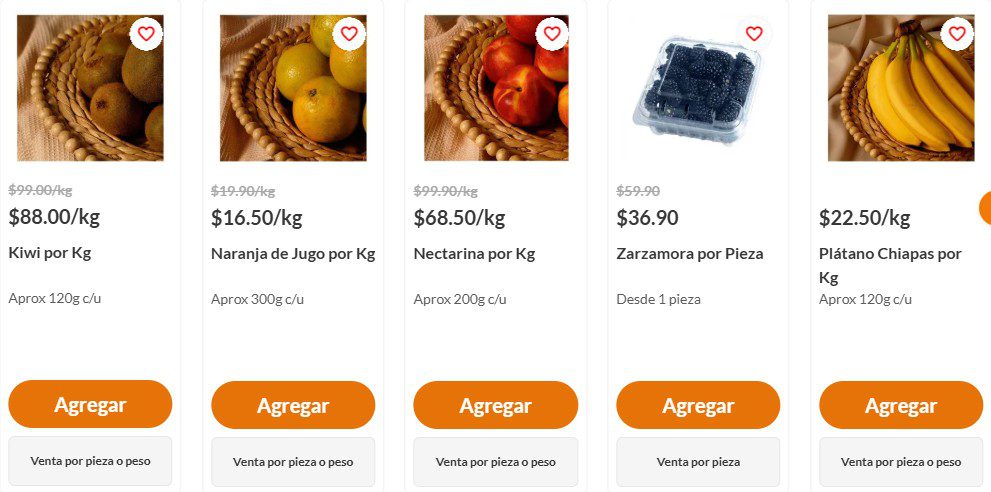Tap the heart icon on Nectarina por Kg

[x=552, y=34]
